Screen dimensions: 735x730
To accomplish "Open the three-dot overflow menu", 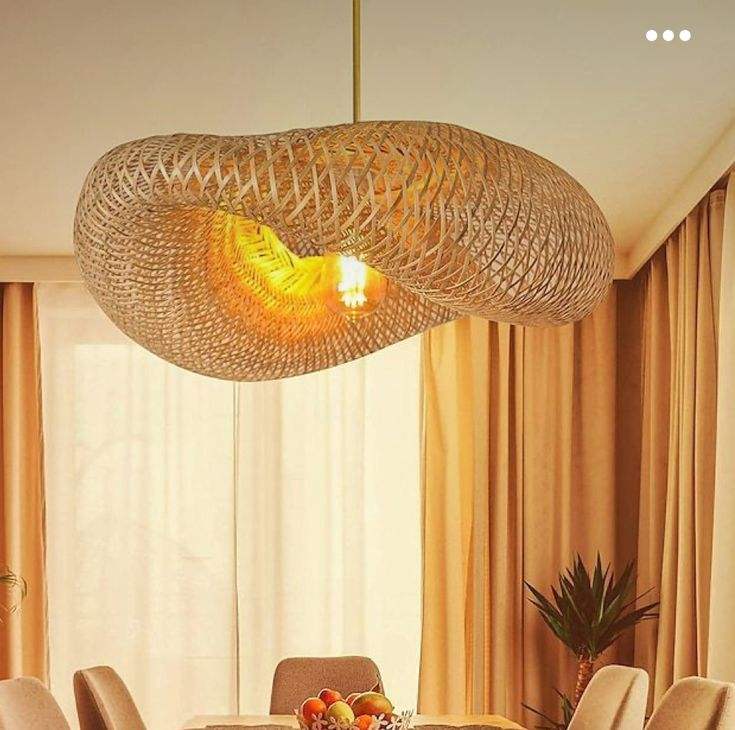I will pos(668,35).
